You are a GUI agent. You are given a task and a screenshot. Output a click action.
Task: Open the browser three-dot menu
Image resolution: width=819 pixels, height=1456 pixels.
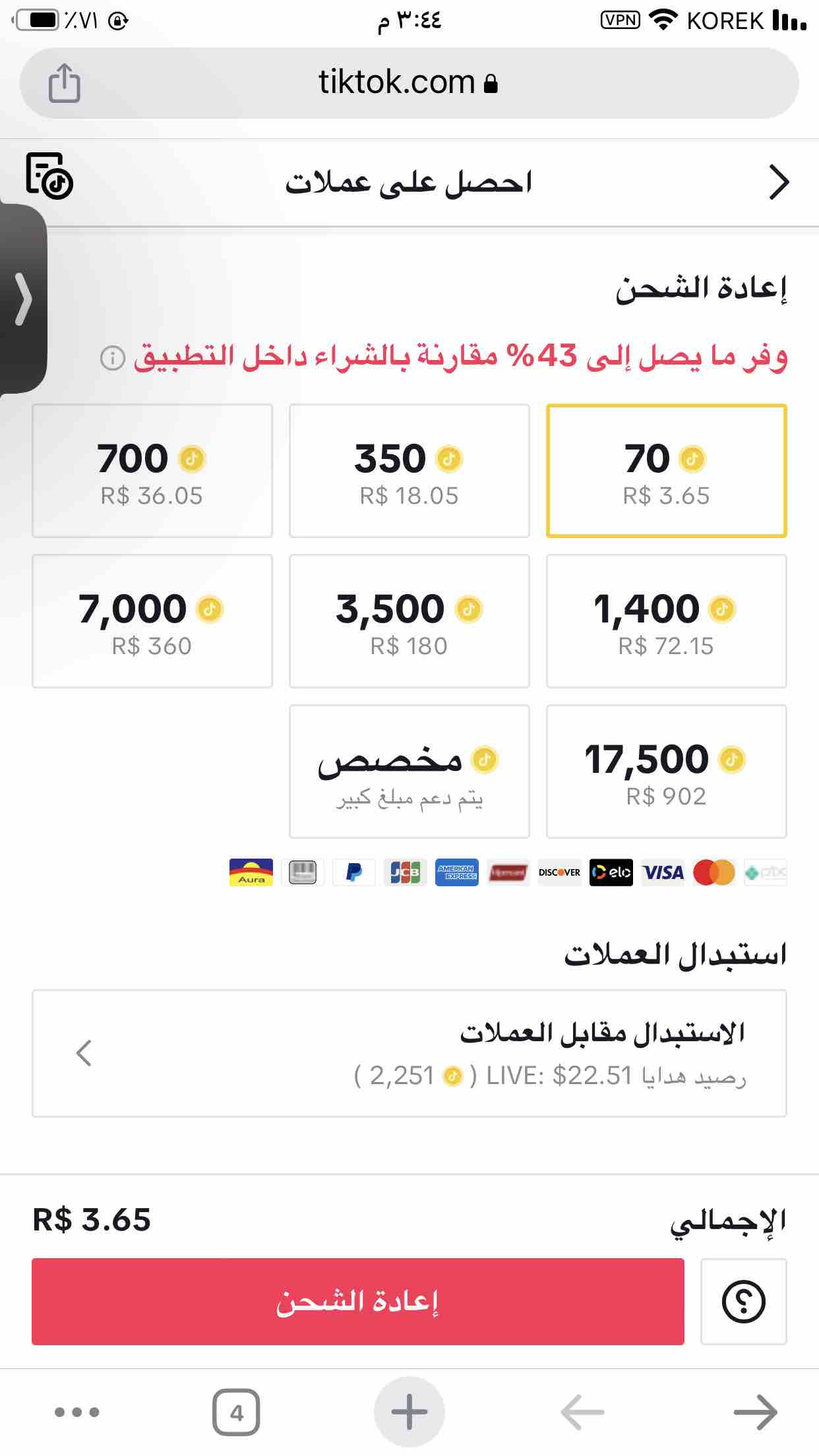tap(76, 1412)
